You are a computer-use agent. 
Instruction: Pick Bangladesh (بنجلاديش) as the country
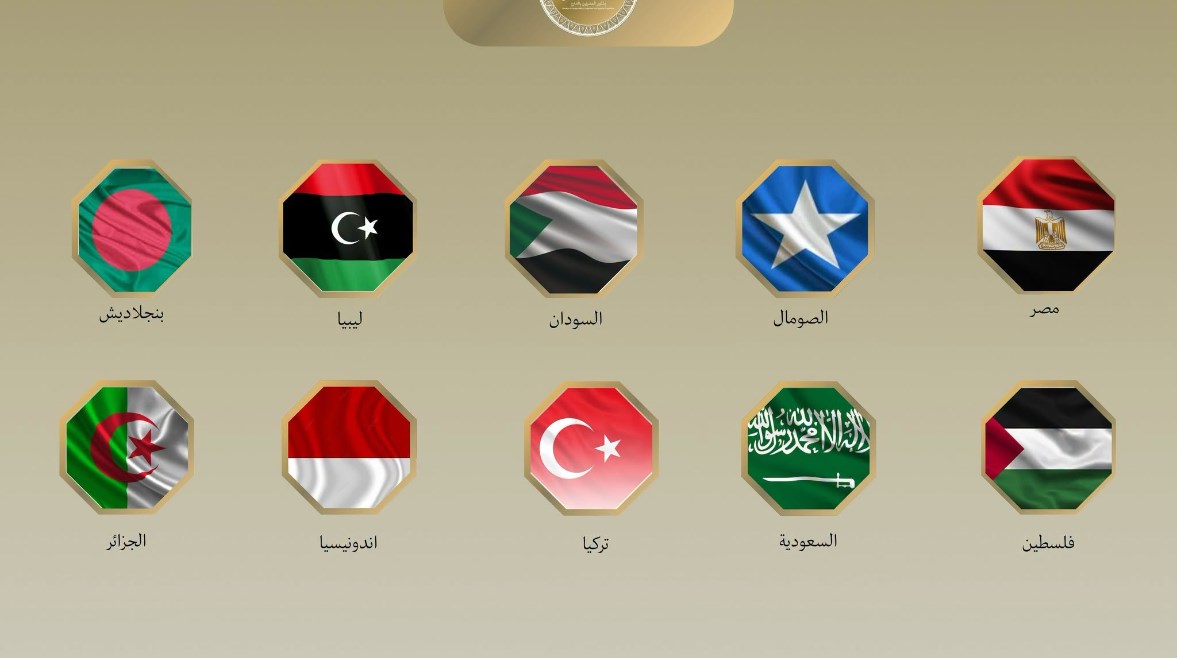coord(132,228)
